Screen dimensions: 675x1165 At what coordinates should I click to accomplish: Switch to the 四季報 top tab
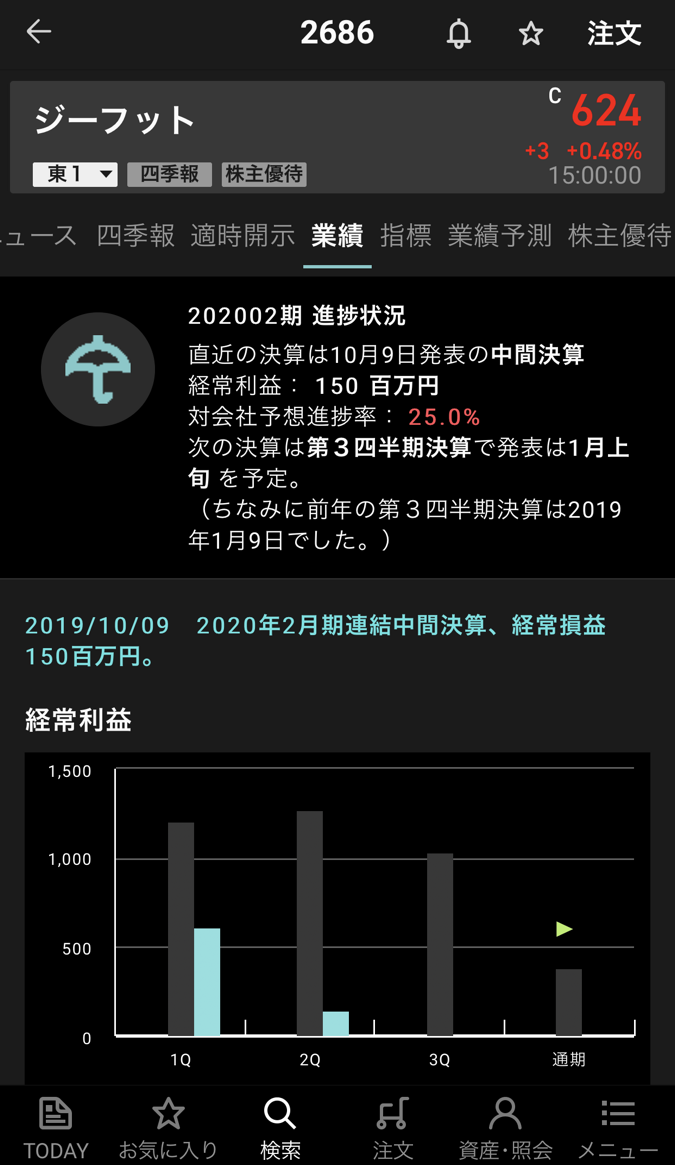(136, 236)
